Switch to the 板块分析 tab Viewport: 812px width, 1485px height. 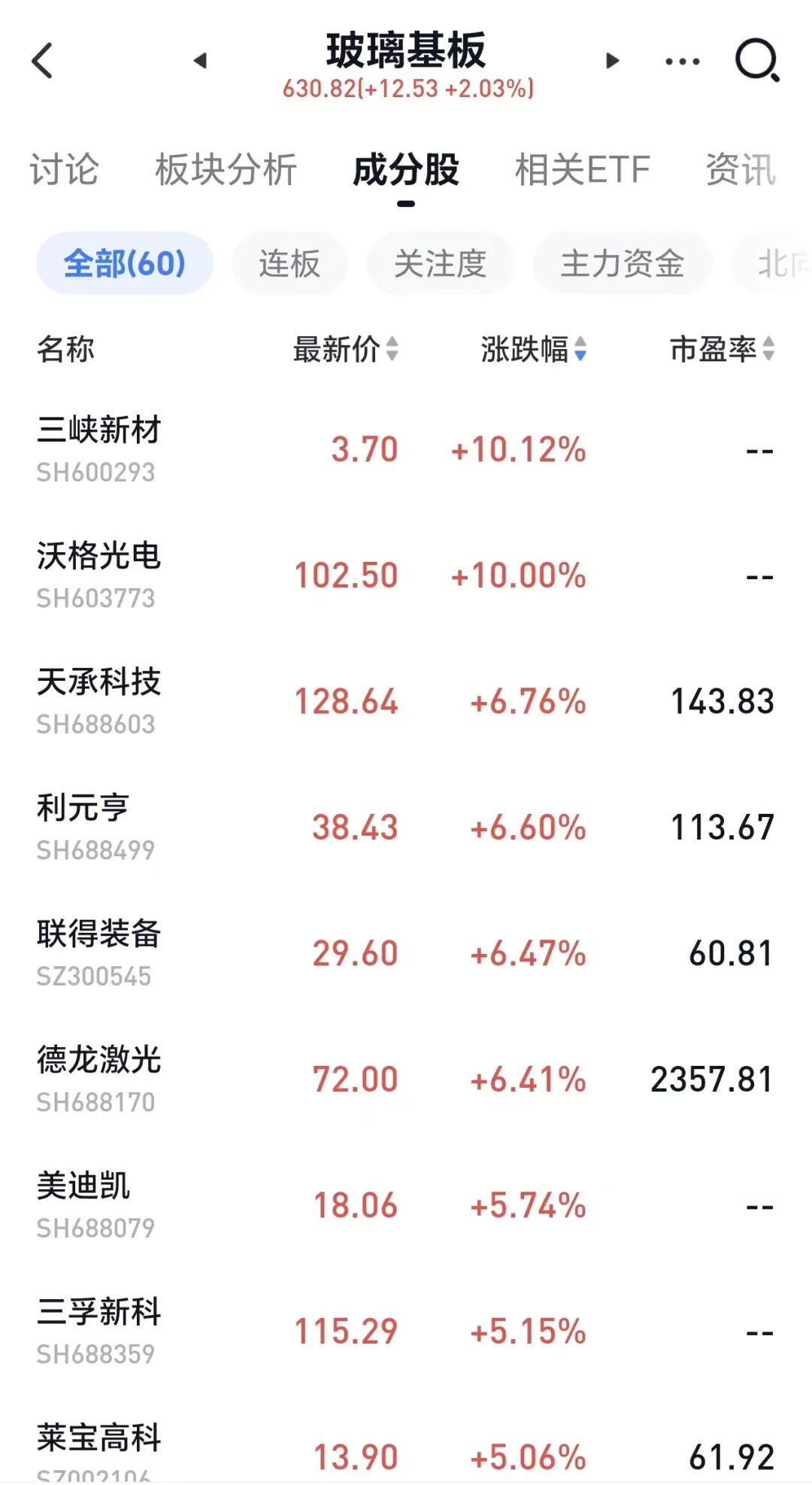point(226,169)
